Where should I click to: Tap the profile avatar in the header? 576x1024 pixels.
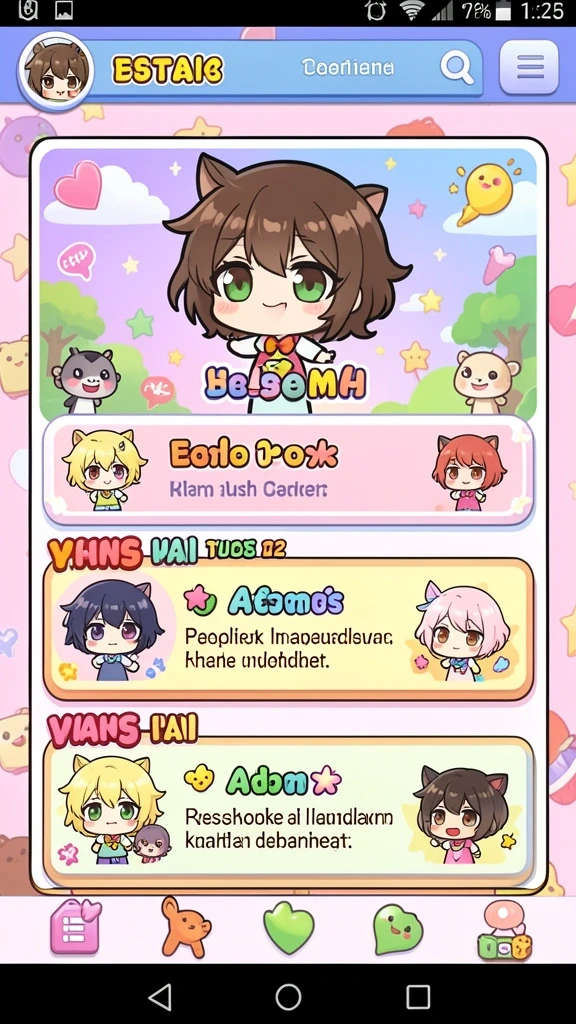point(56,72)
